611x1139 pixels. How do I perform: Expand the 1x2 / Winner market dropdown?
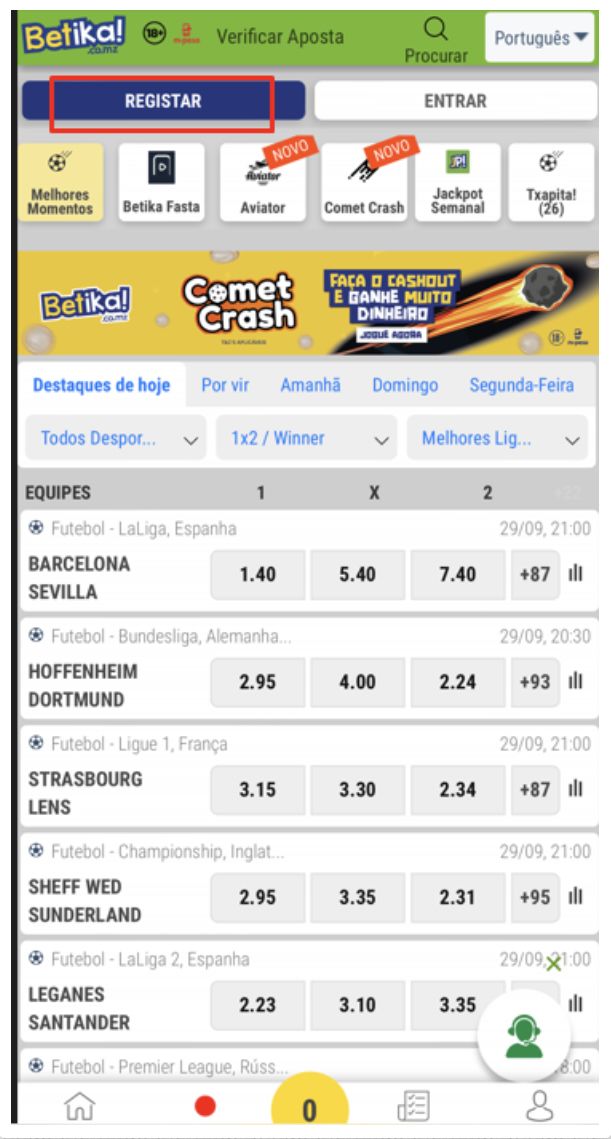click(306, 438)
